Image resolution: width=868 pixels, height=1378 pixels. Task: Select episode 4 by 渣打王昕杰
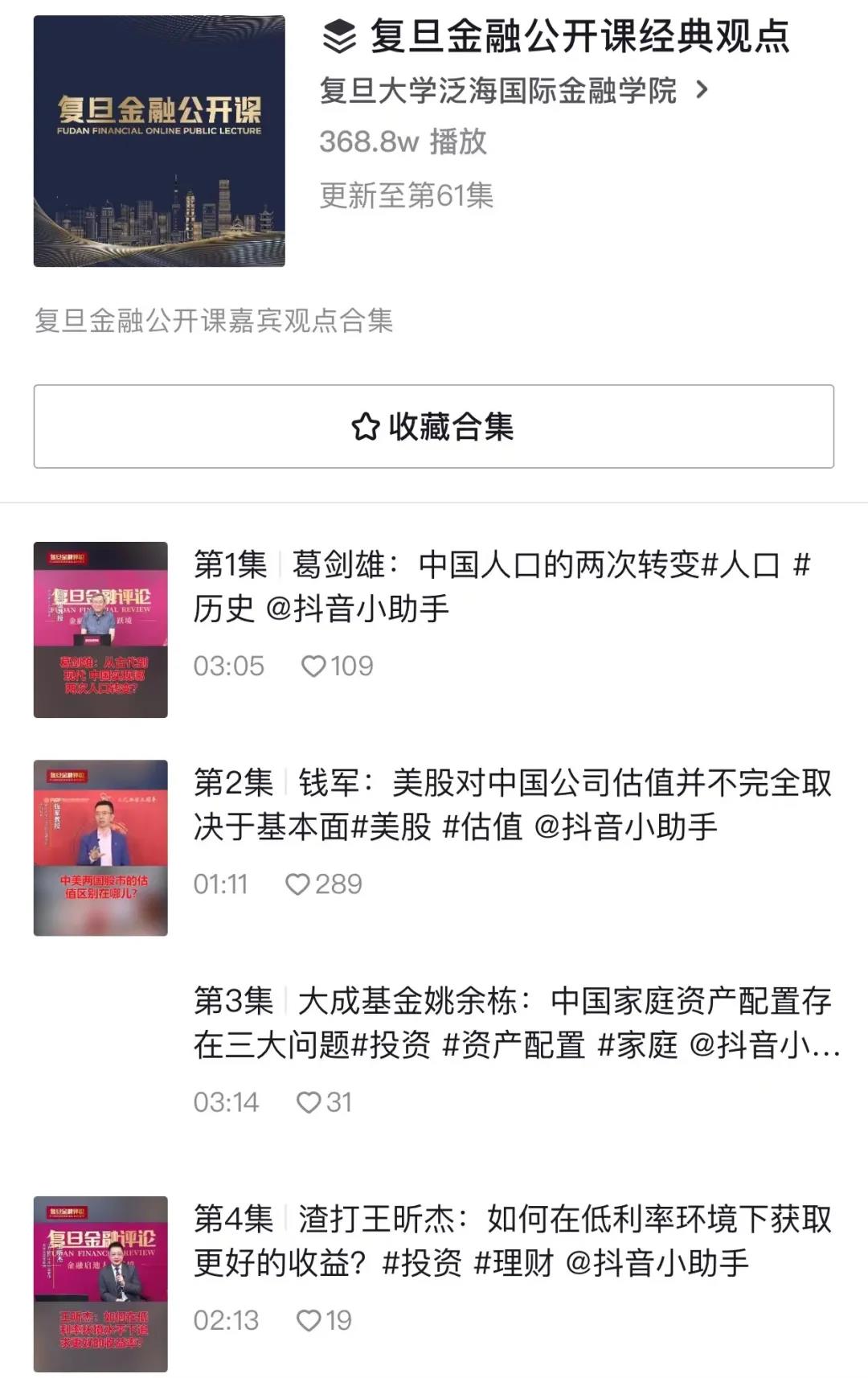pyautogui.click(x=511, y=1241)
